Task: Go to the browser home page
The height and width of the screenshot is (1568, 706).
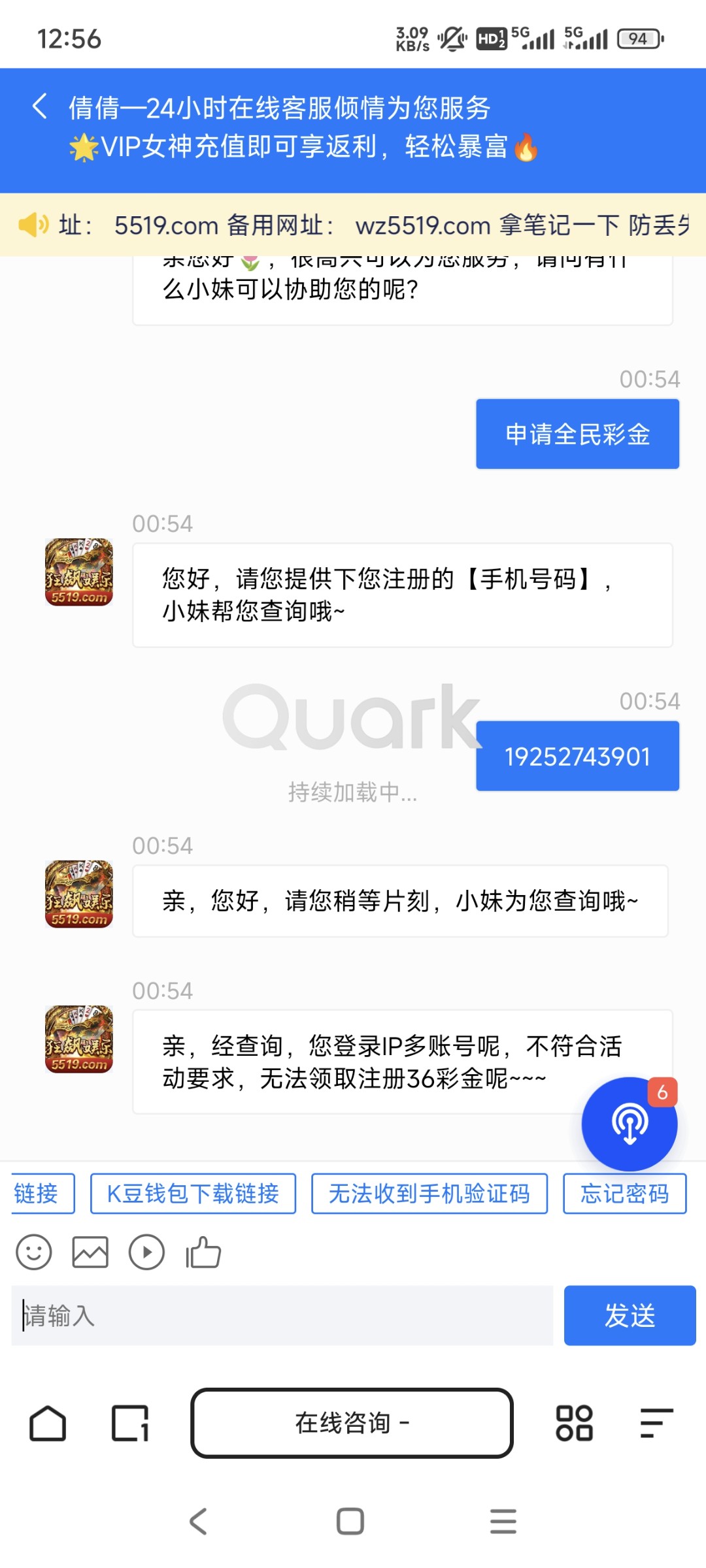Action: click(48, 1424)
